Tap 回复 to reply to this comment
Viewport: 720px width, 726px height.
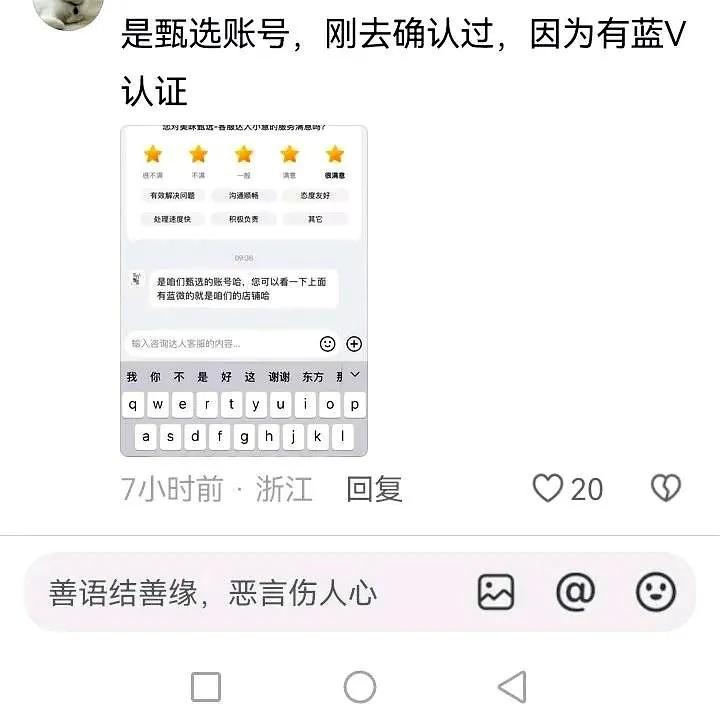(x=374, y=489)
